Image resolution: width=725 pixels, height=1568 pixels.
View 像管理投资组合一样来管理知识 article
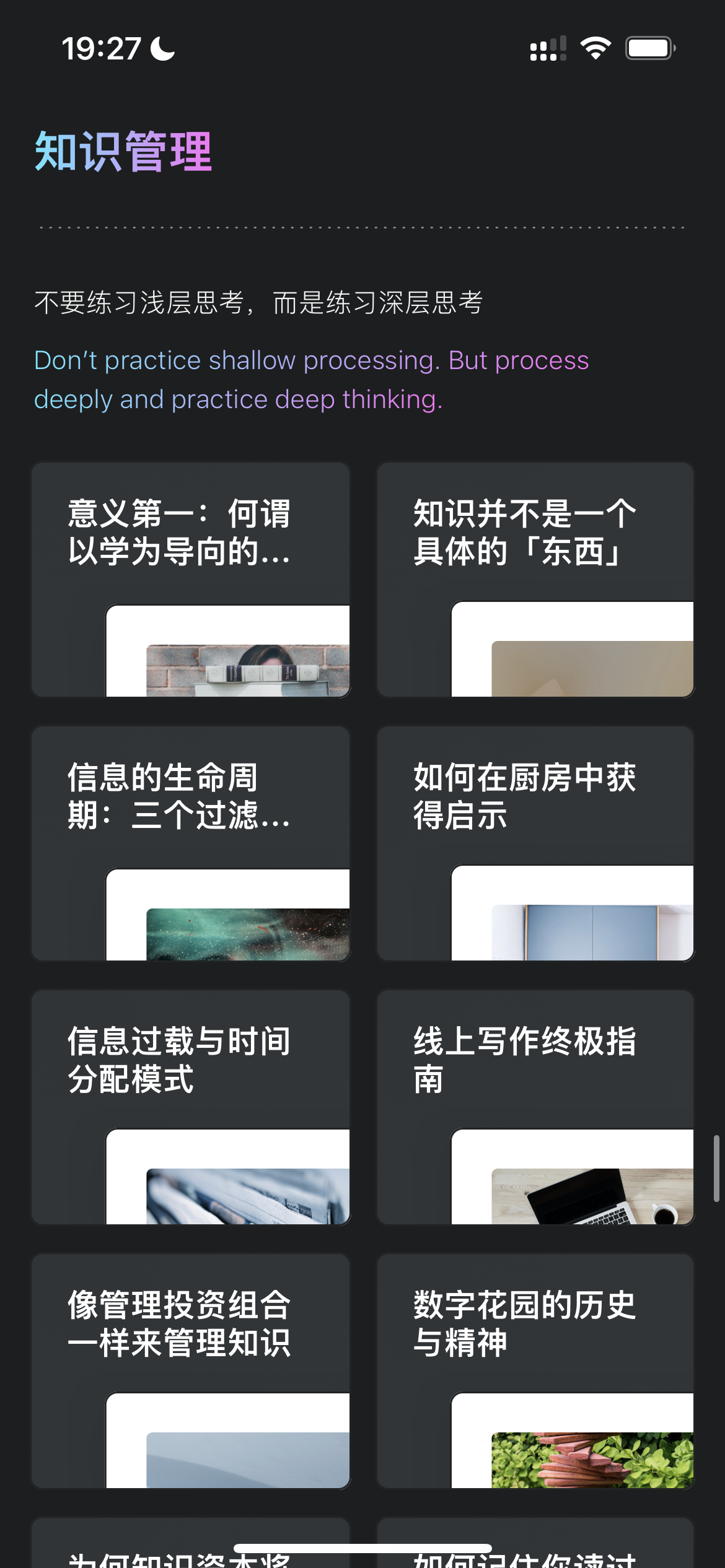[191, 1371]
